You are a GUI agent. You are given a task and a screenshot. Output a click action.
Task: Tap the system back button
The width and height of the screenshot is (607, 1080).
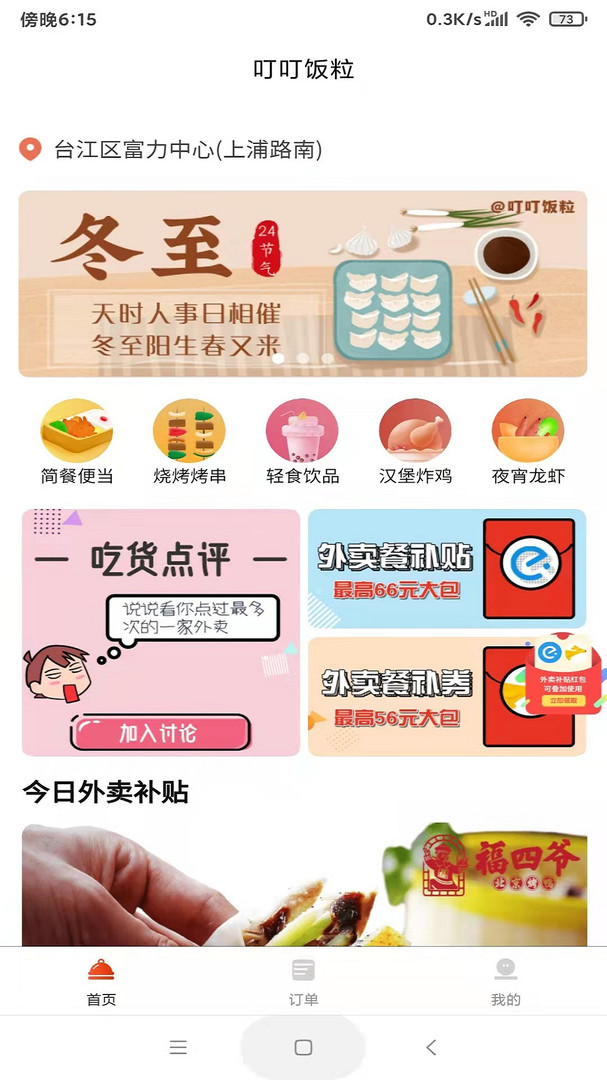click(431, 1048)
